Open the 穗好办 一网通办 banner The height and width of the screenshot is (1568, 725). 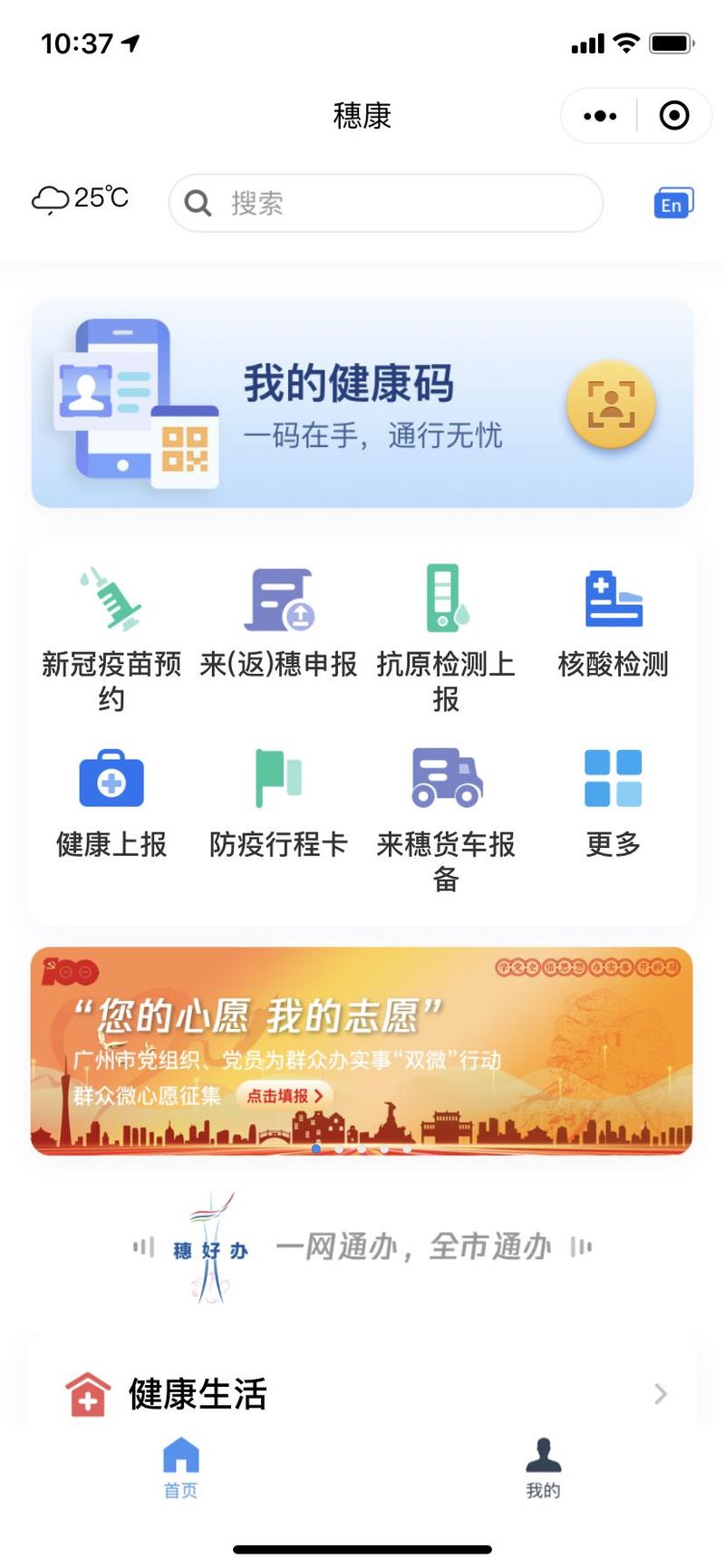(x=362, y=1247)
